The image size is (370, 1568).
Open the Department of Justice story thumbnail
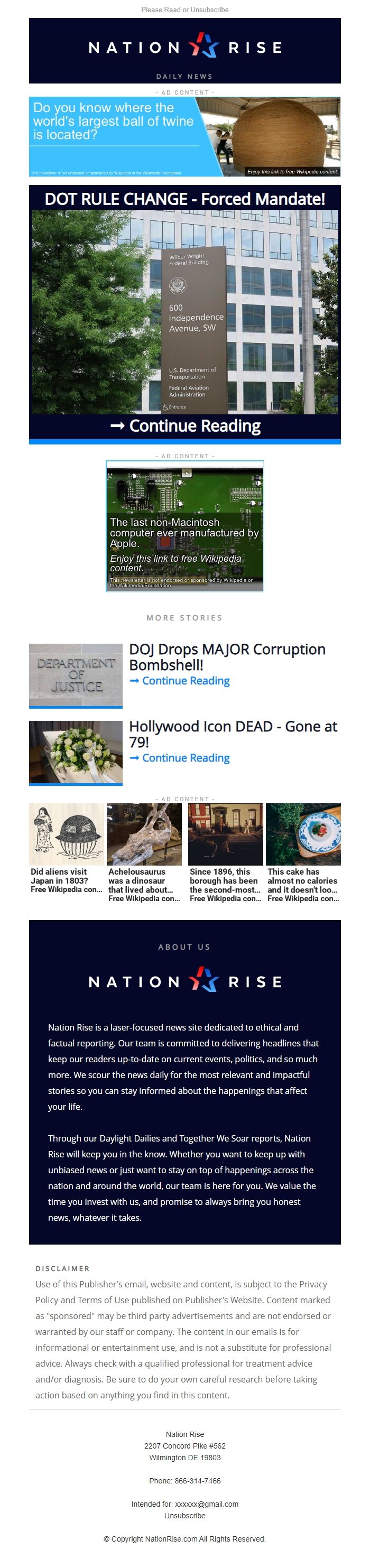(76, 675)
